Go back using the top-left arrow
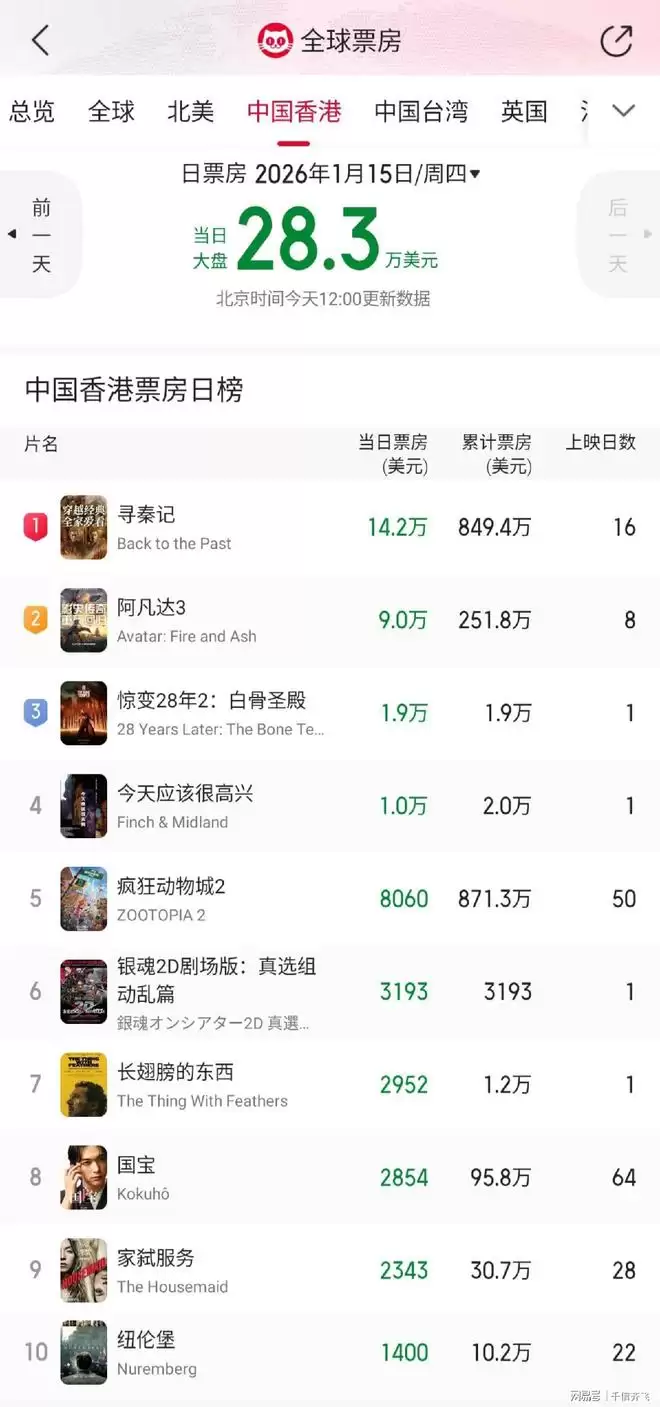 40,41
